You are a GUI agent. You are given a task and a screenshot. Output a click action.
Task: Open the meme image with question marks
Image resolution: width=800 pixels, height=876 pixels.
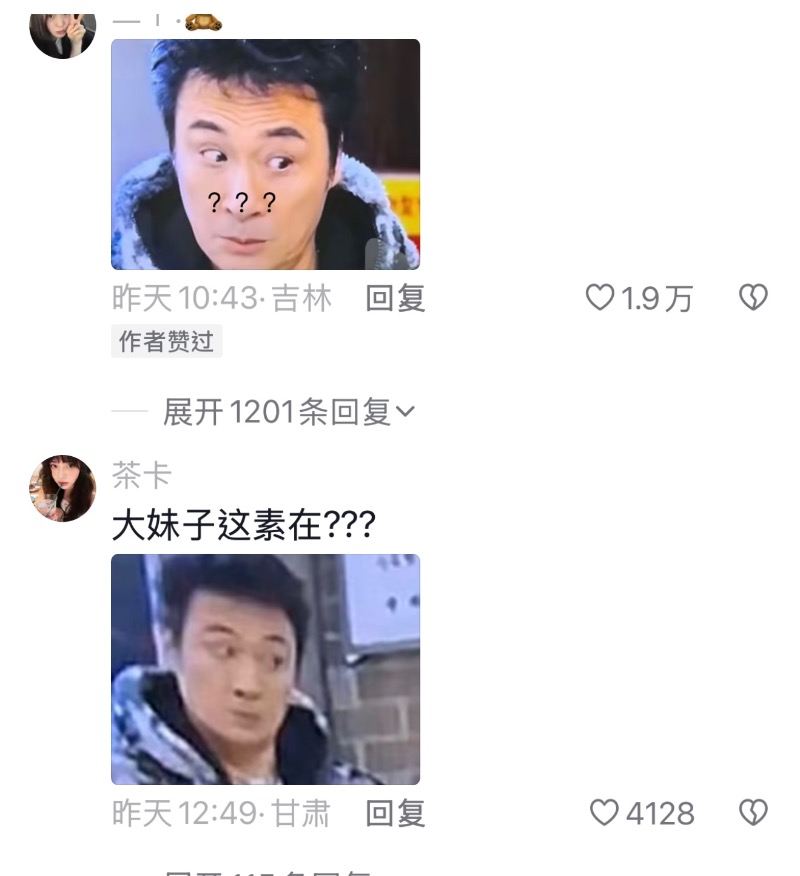pos(265,155)
